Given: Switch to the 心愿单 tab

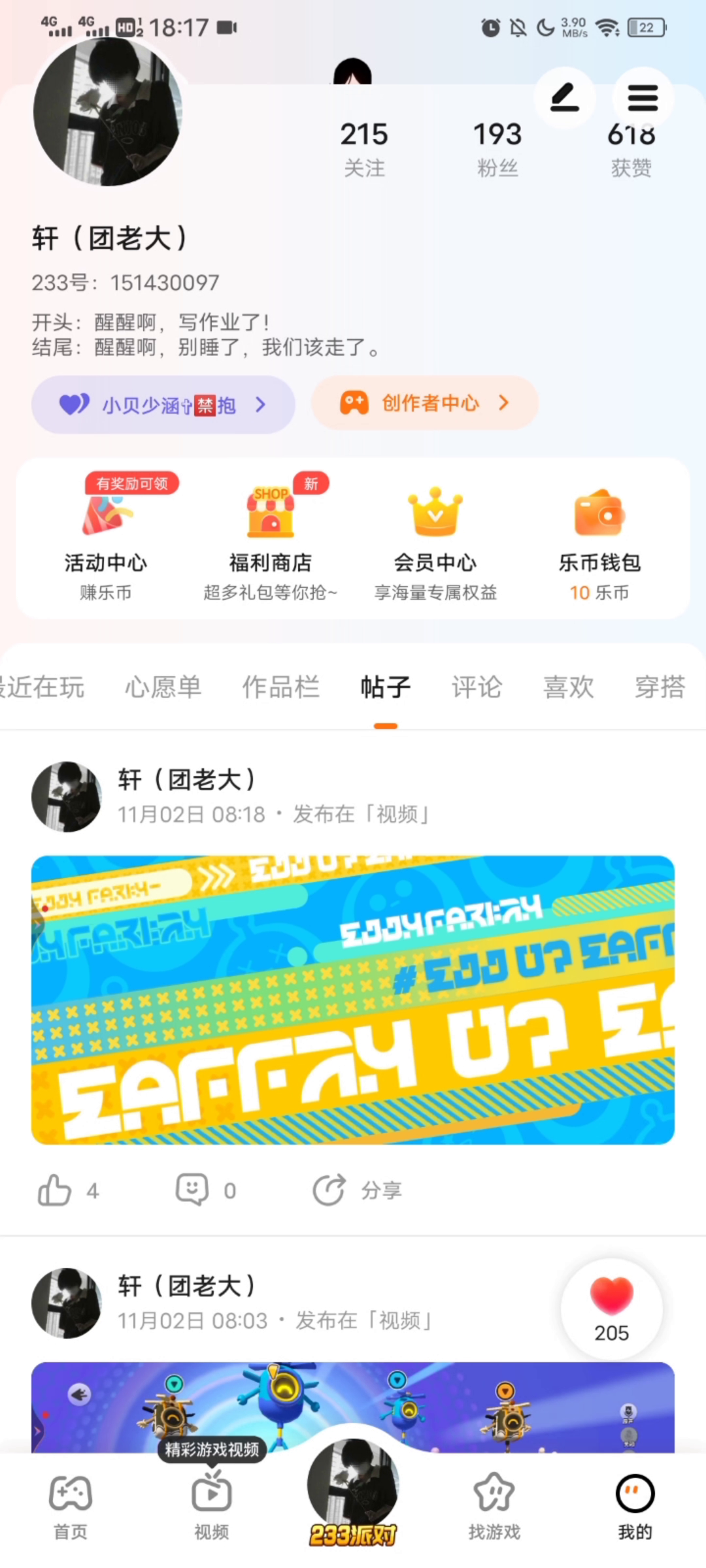Looking at the screenshot, I should (163, 687).
